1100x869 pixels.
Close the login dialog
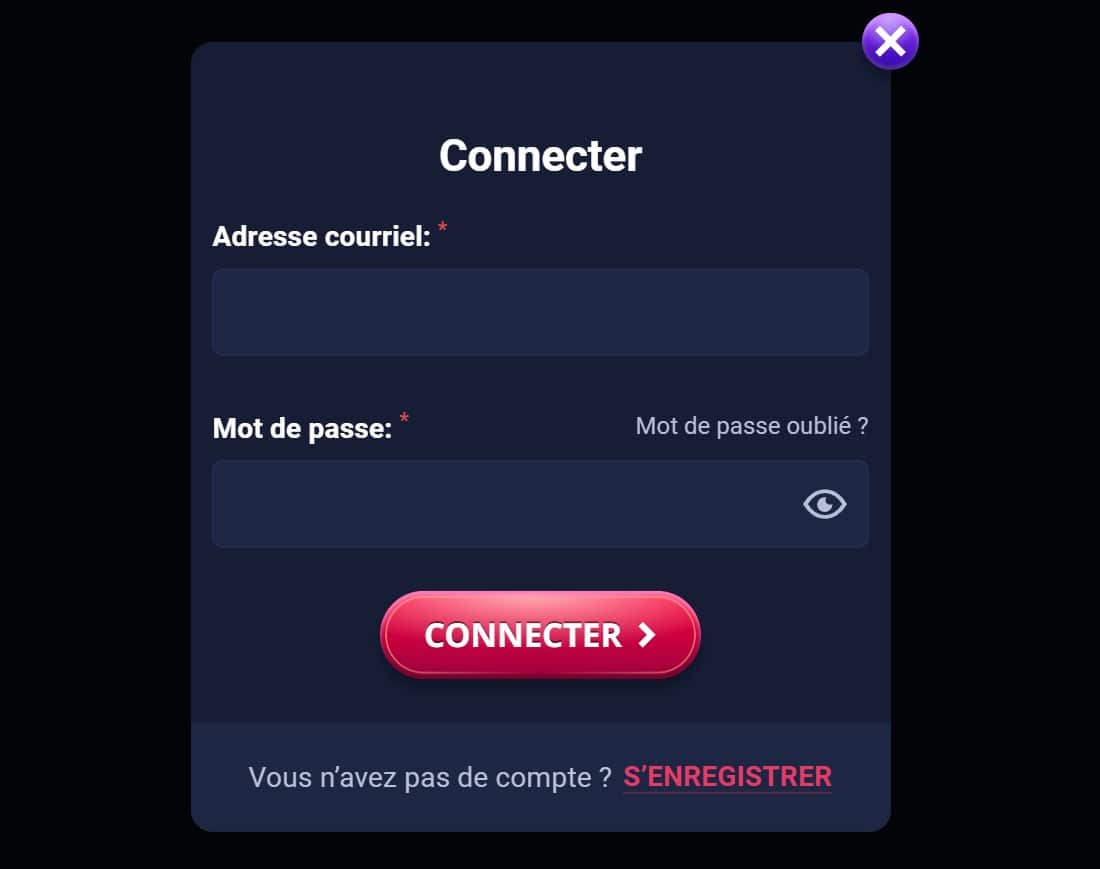click(890, 42)
